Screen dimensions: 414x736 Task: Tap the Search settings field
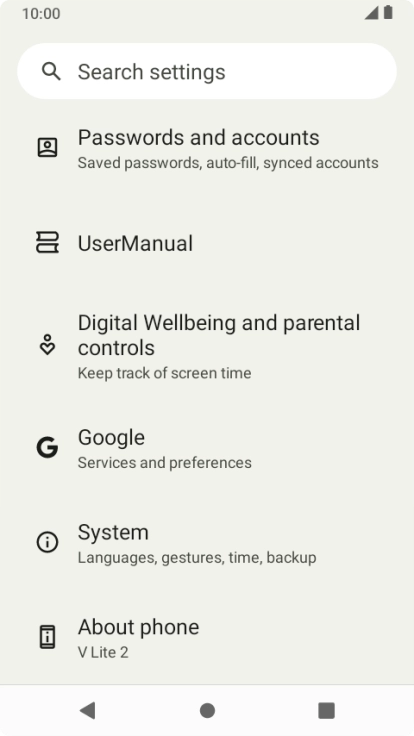click(x=207, y=71)
